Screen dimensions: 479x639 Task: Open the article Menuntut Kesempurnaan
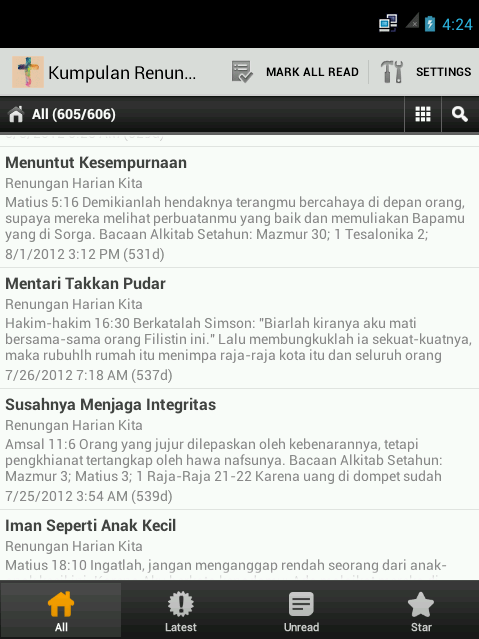point(239,207)
